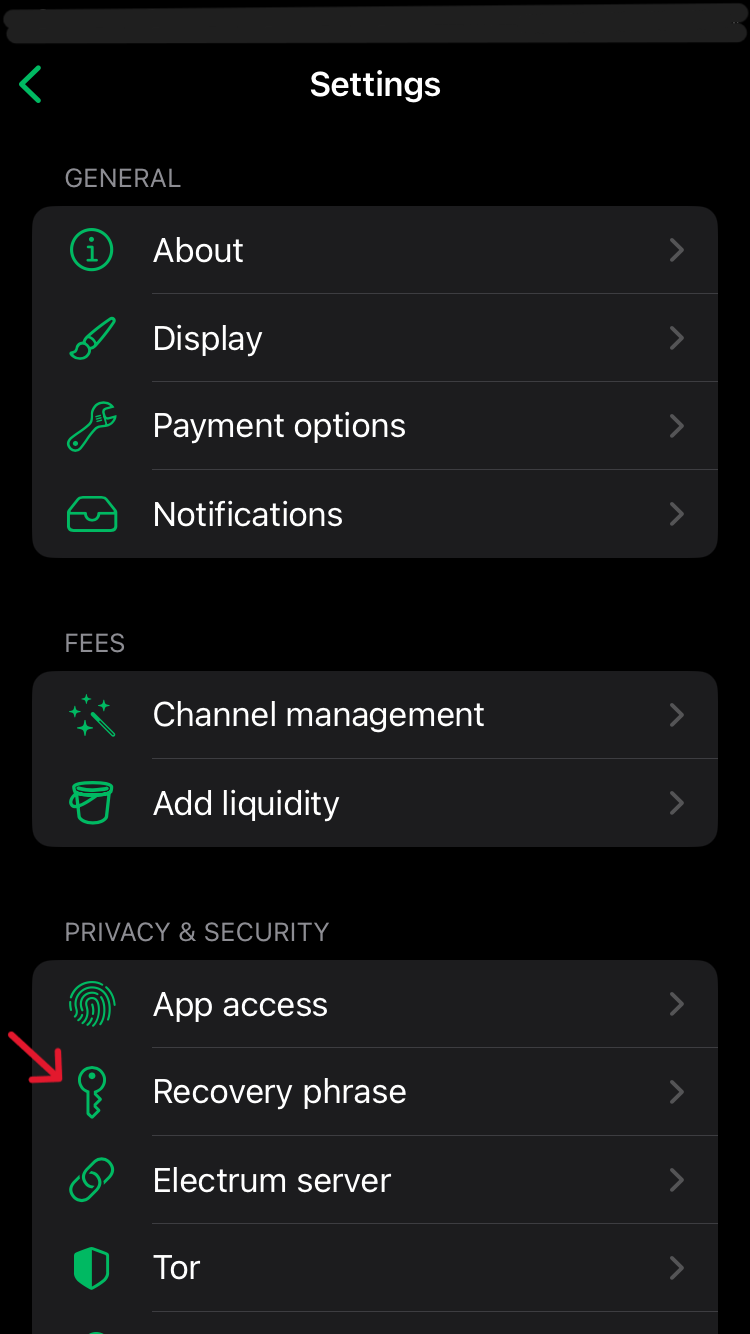Select the key icon beside Recovery phrase
750x1334 pixels.
tap(91, 1091)
